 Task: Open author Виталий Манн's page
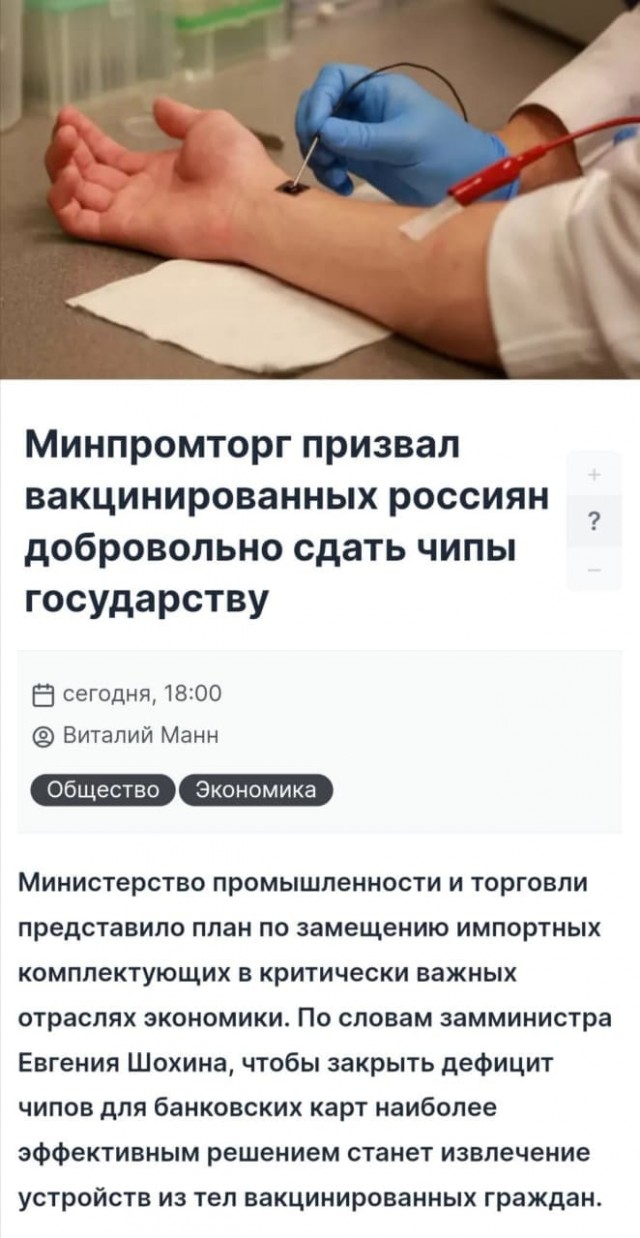pyautogui.click(x=139, y=736)
